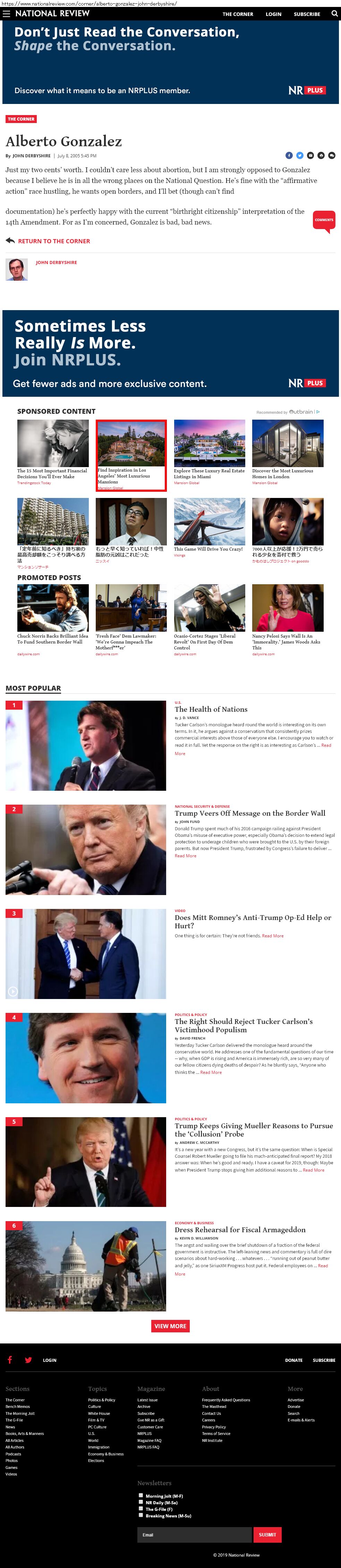Viewport: 341px width, 1568px height.
Task: Tap the VIEW MORE button
Action: [x=171, y=1326]
